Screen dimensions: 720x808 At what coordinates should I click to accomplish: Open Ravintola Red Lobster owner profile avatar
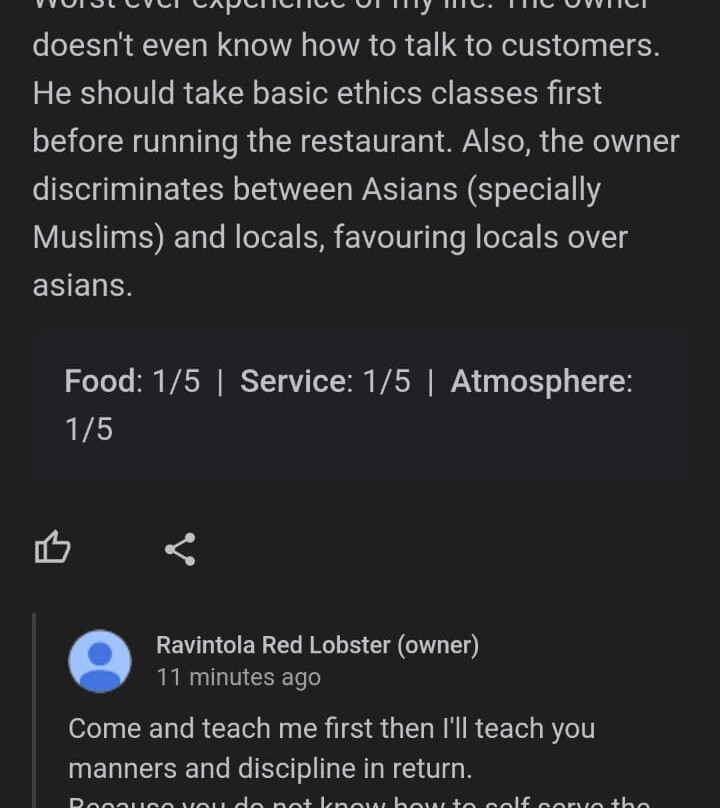[100, 661]
